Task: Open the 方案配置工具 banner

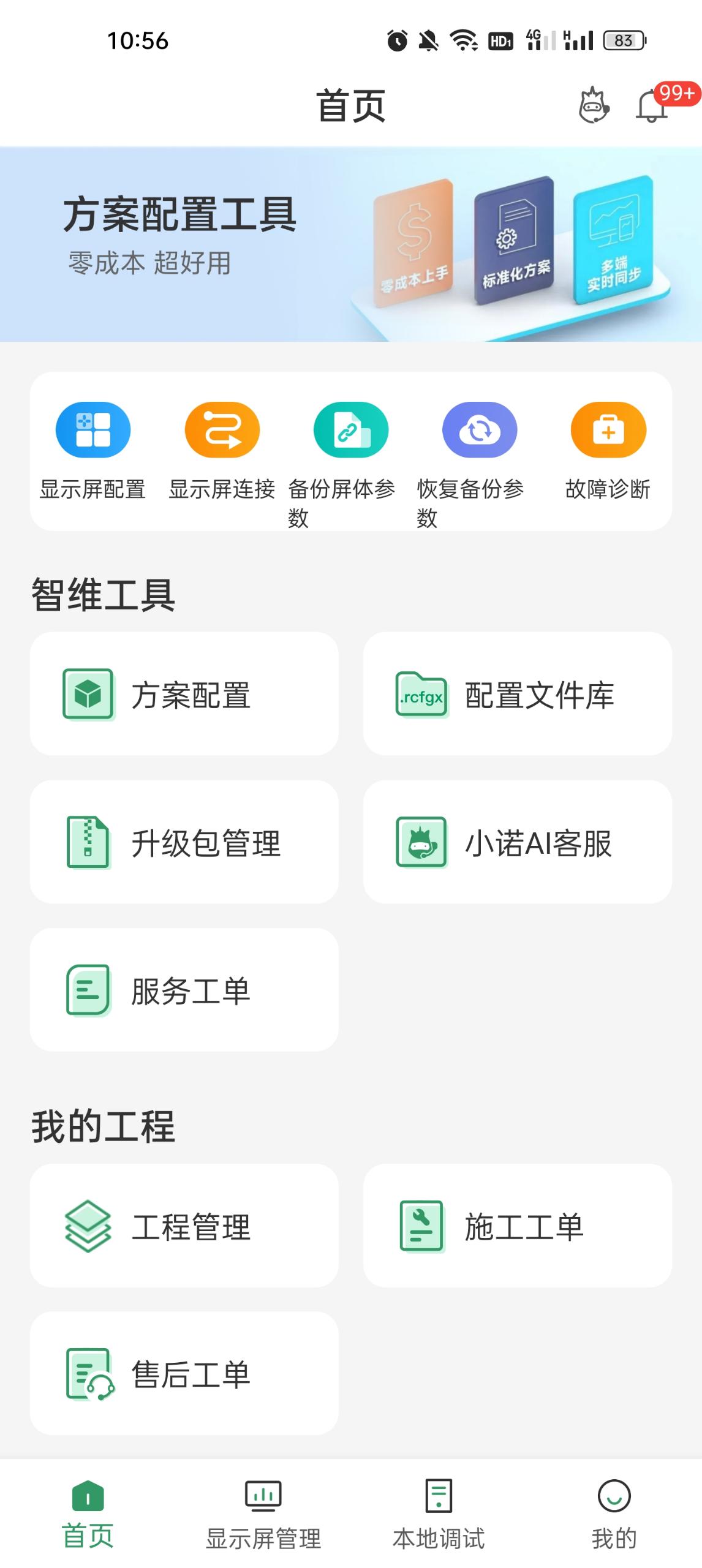Action: 350,244
